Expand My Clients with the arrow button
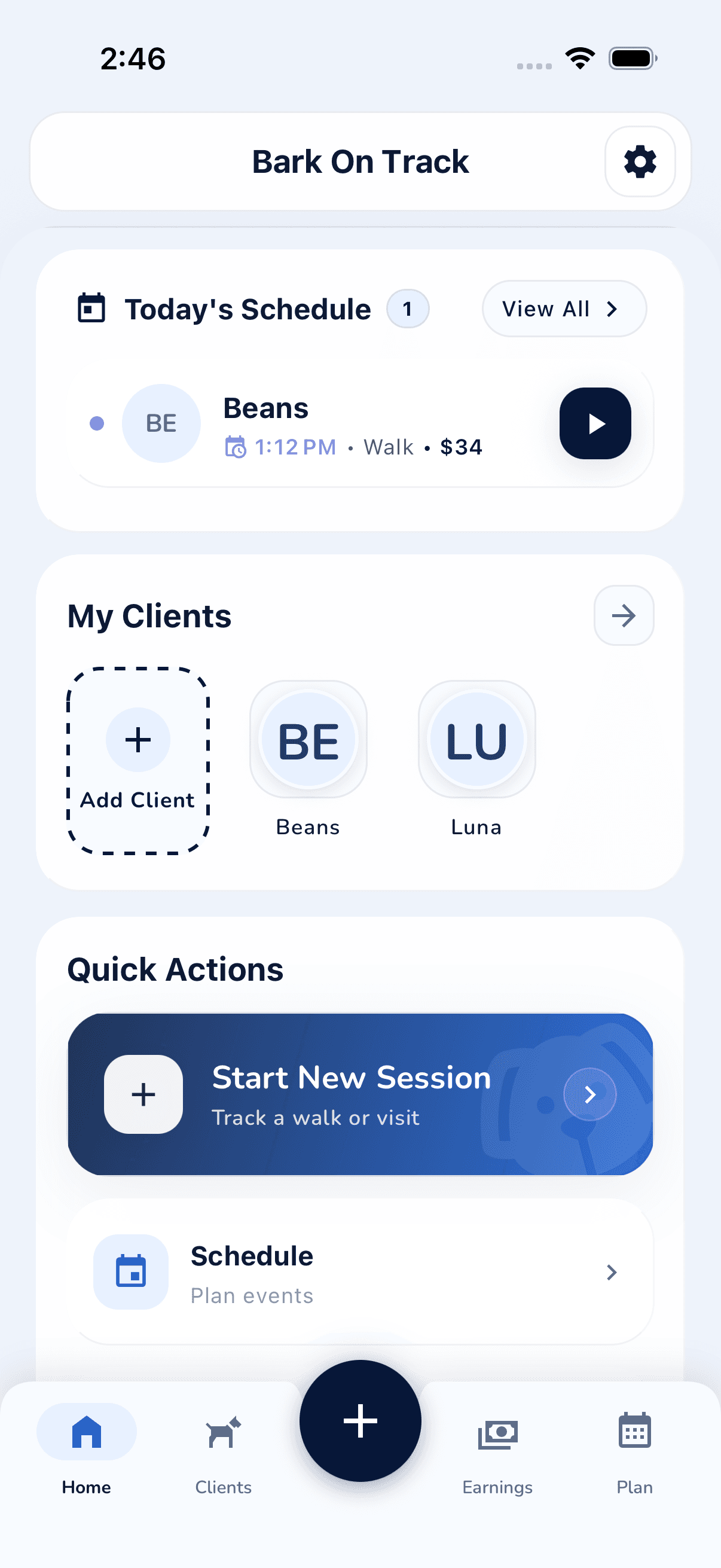721x1568 pixels. [624, 615]
